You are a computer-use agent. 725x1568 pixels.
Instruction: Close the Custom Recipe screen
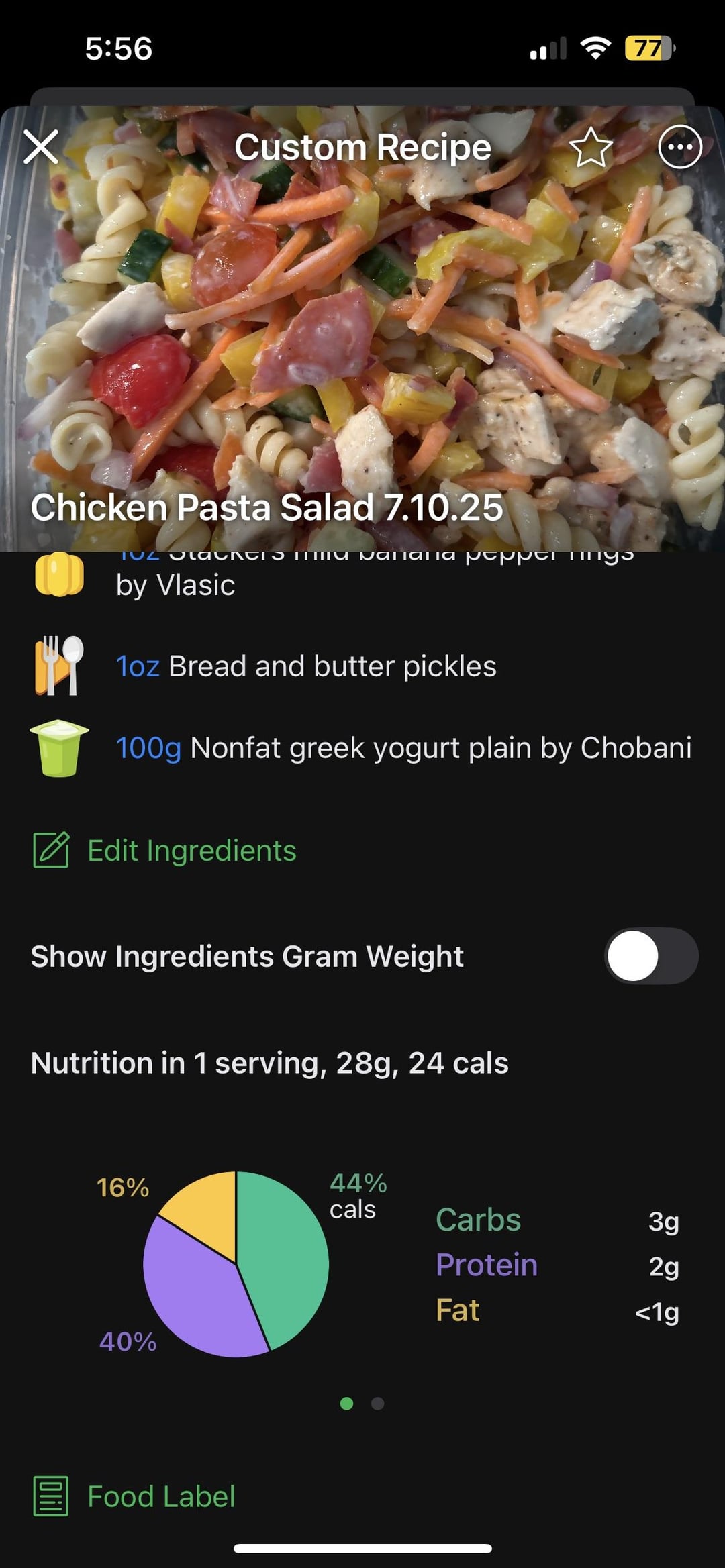(x=41, y=147)
